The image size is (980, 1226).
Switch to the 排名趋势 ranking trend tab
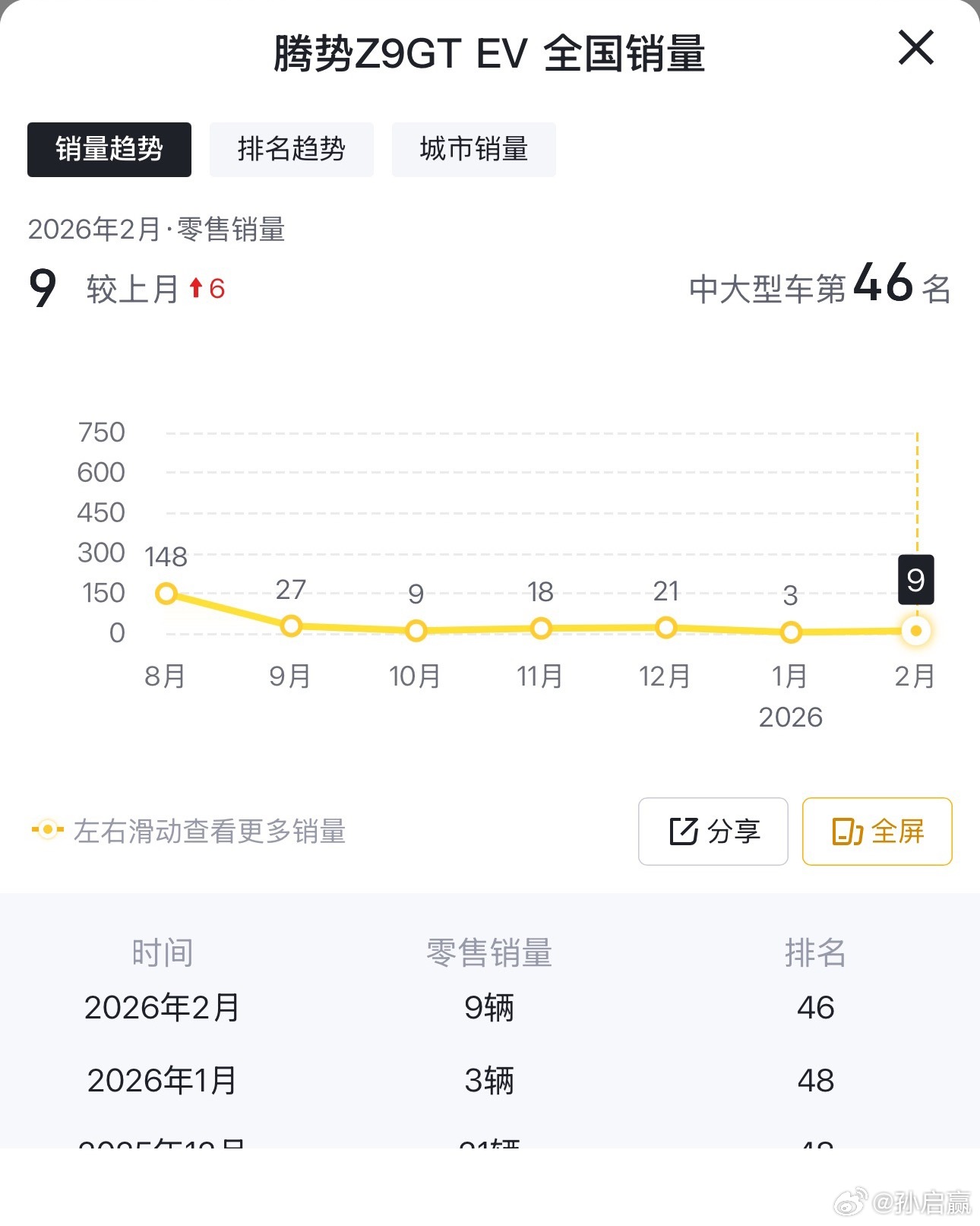click(x=292, y=150)
